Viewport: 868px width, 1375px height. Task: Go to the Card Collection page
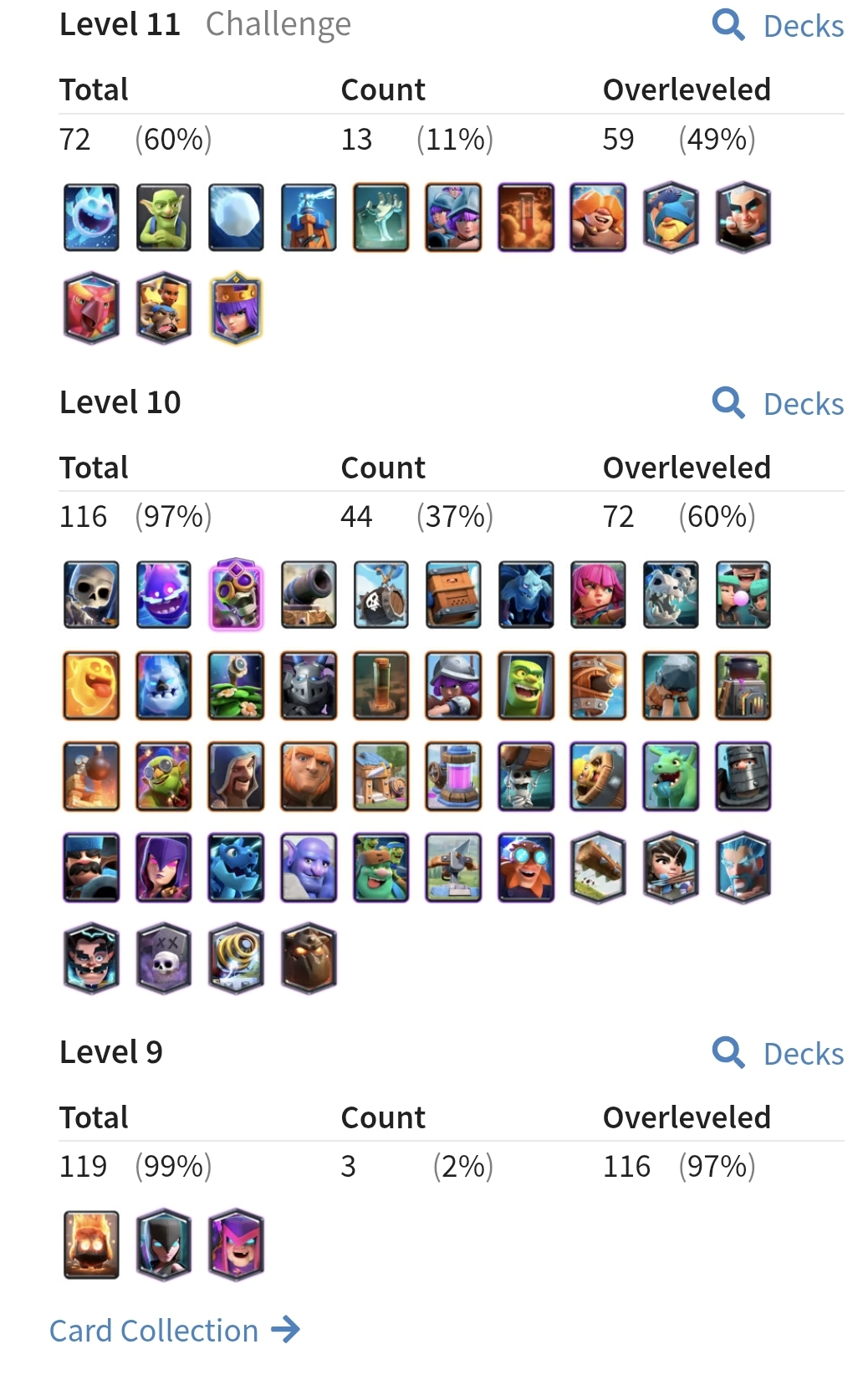(174, 1331)
